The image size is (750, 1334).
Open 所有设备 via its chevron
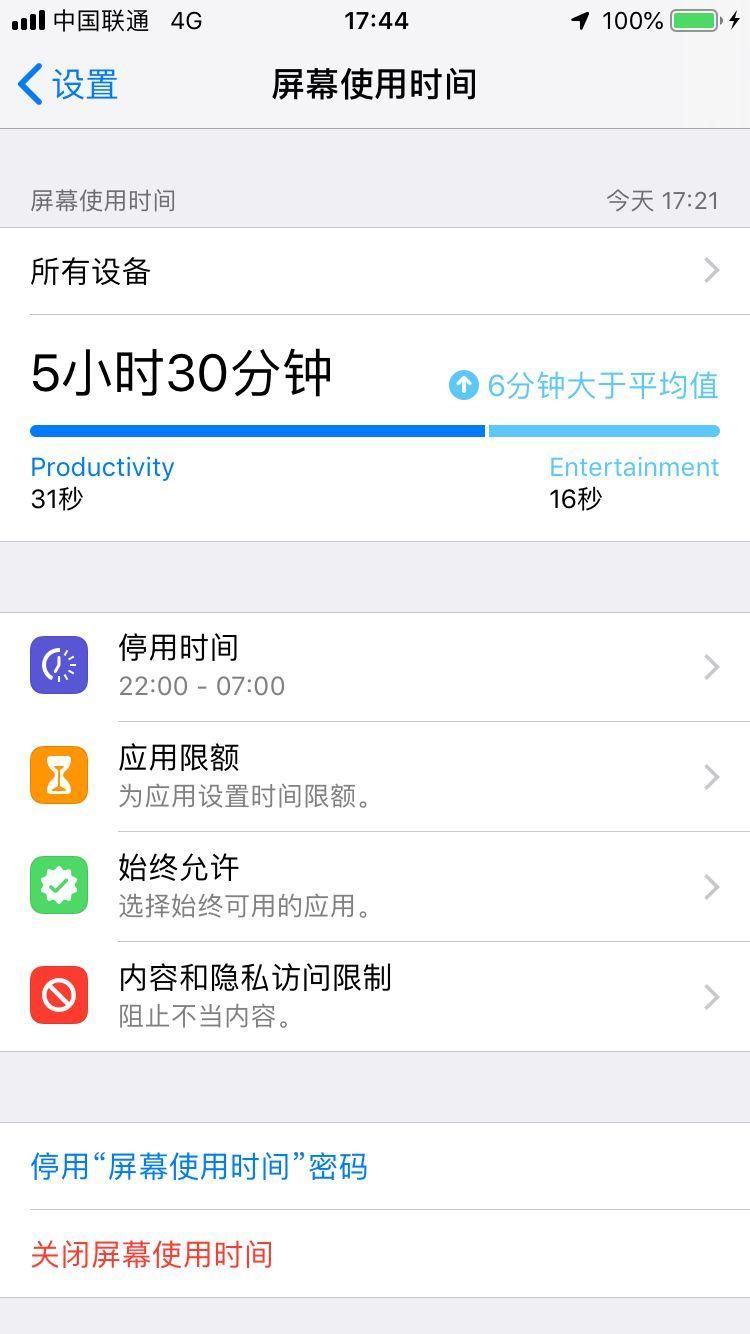(x=711, y=271)
